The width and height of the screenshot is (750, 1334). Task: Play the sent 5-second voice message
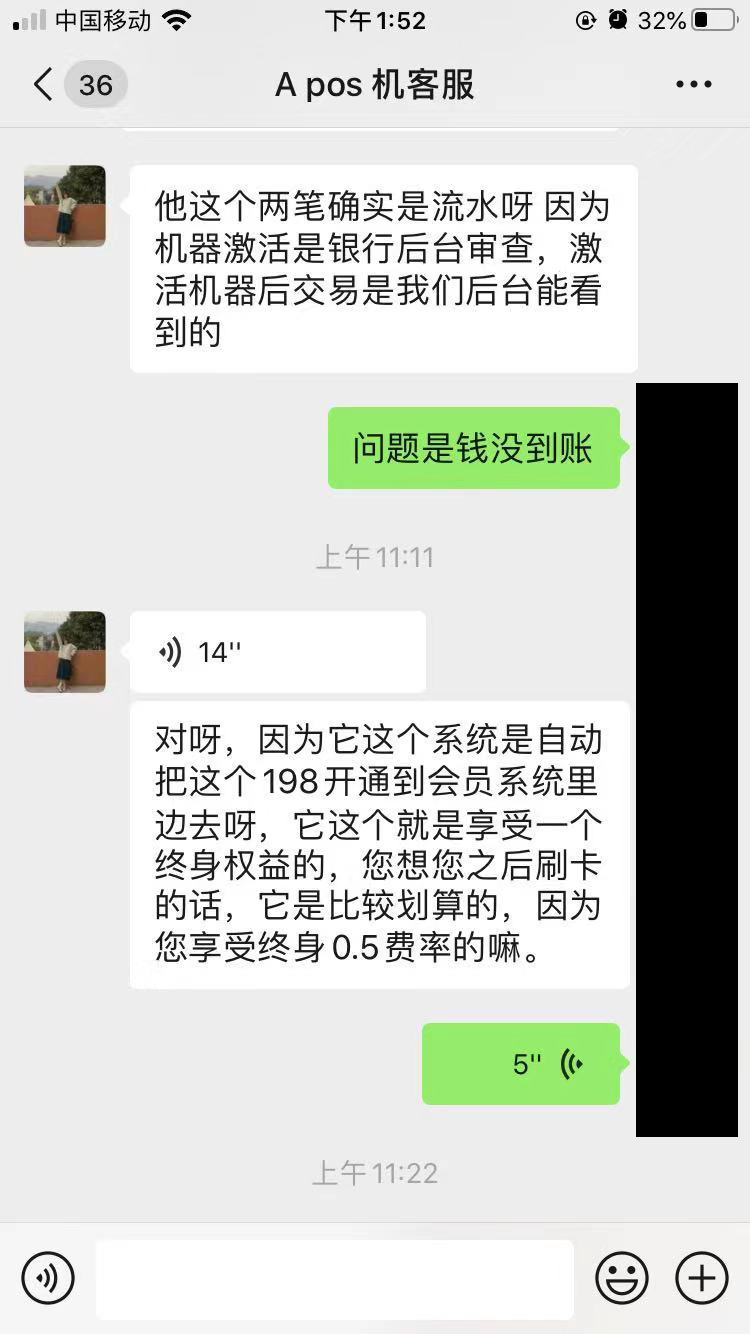(x=520, y=1064)
